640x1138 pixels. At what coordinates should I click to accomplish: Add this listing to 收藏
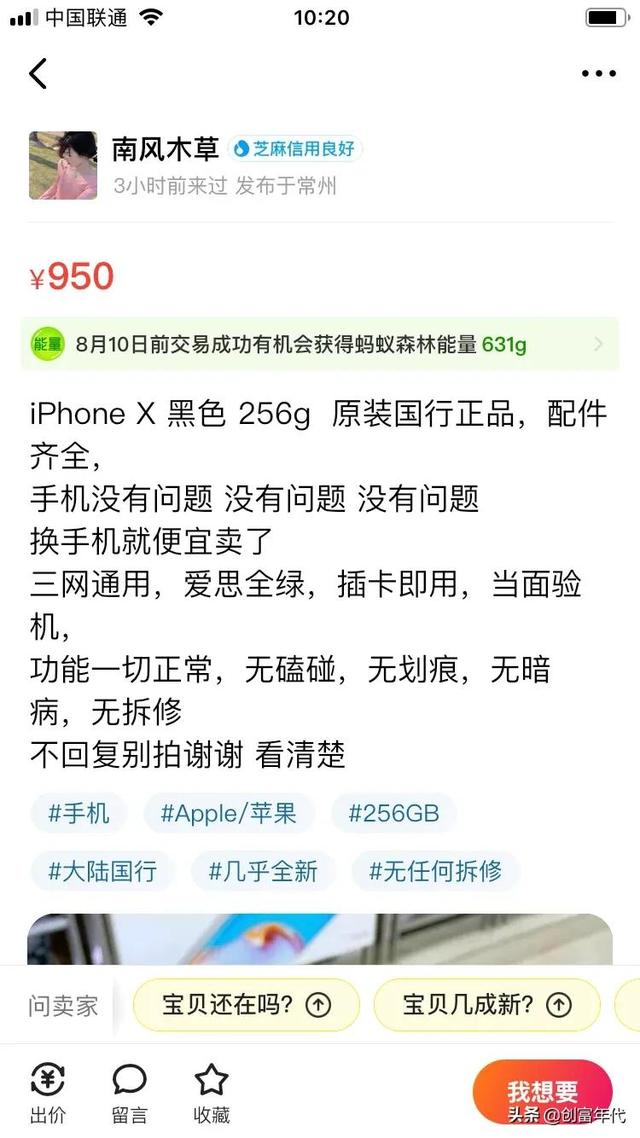tap(211, 1093)
